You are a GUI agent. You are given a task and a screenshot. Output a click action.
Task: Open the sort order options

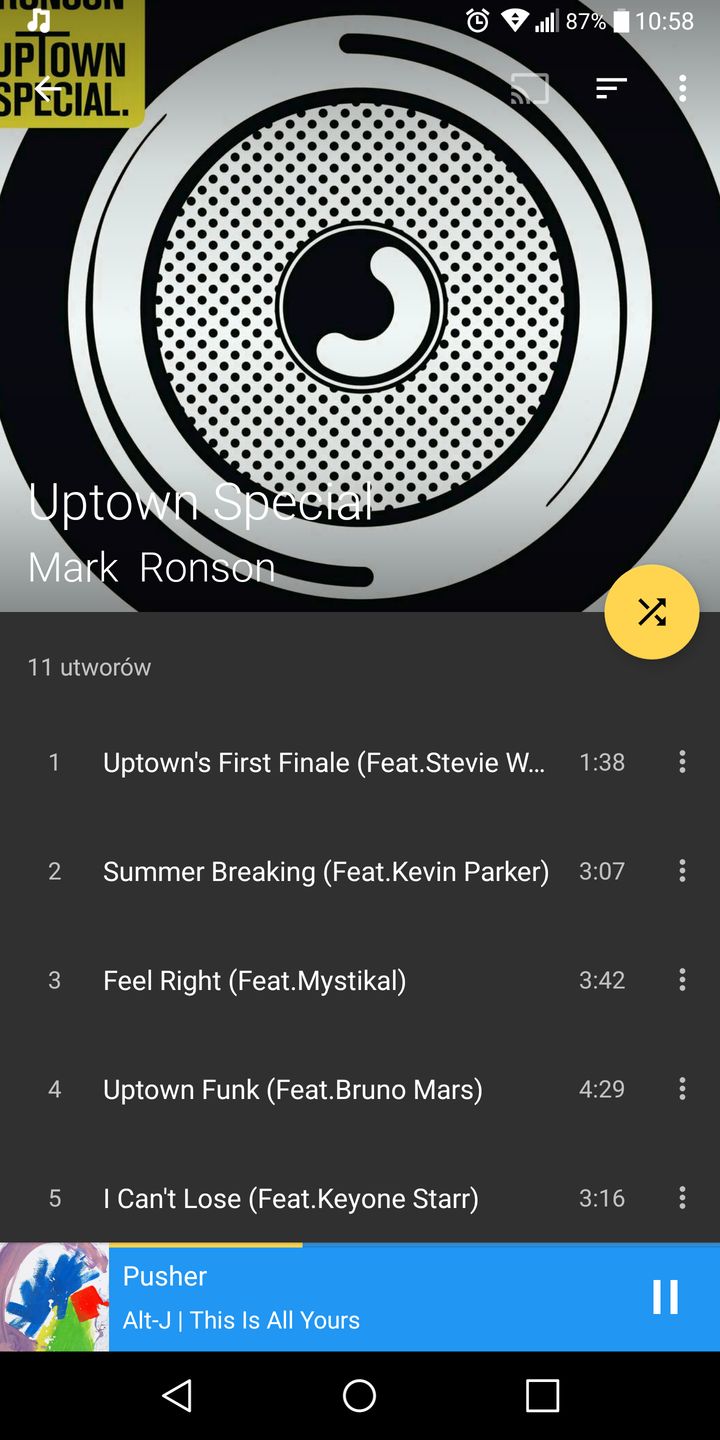(x=611, y=88)
